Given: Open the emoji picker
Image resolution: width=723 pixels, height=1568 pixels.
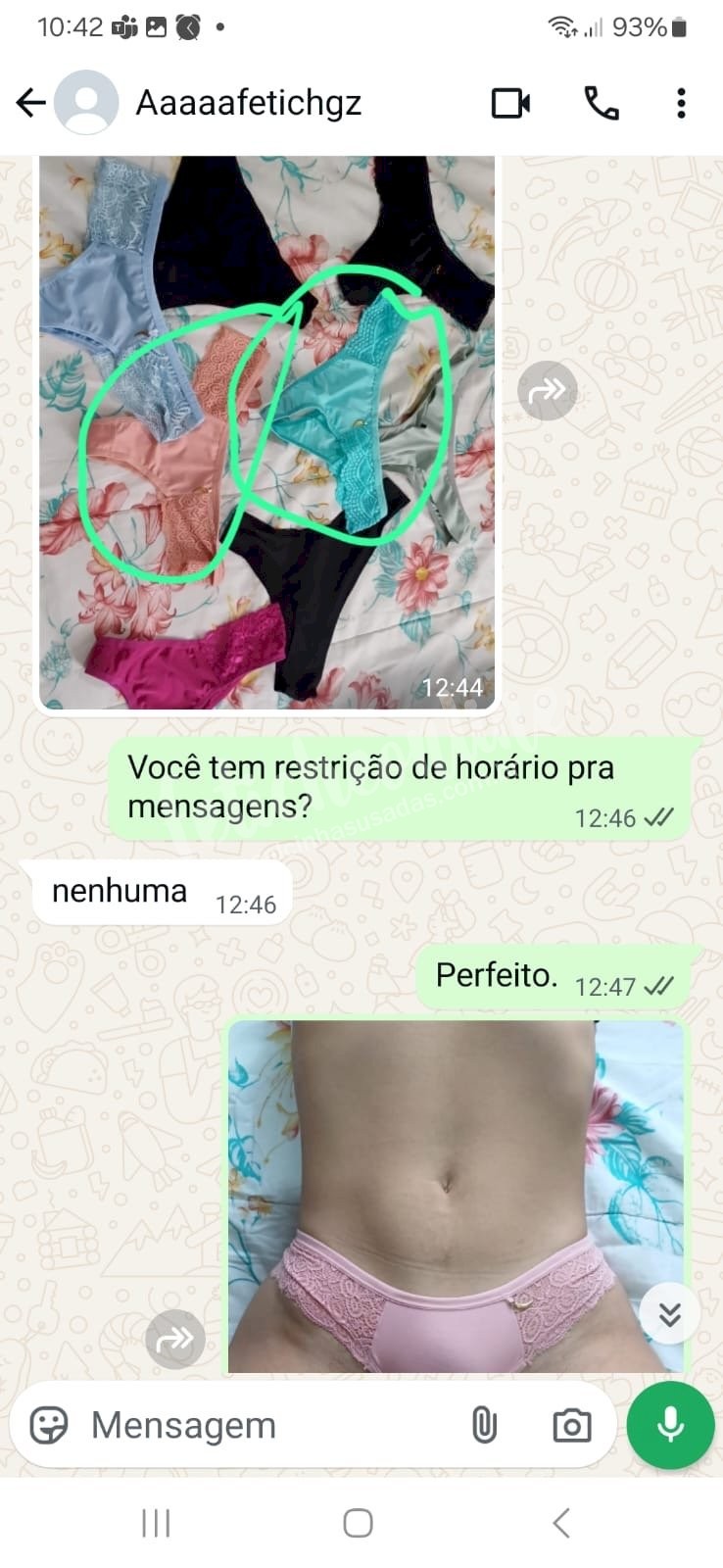Looking at the screenshot, I should pos(49,1425).
